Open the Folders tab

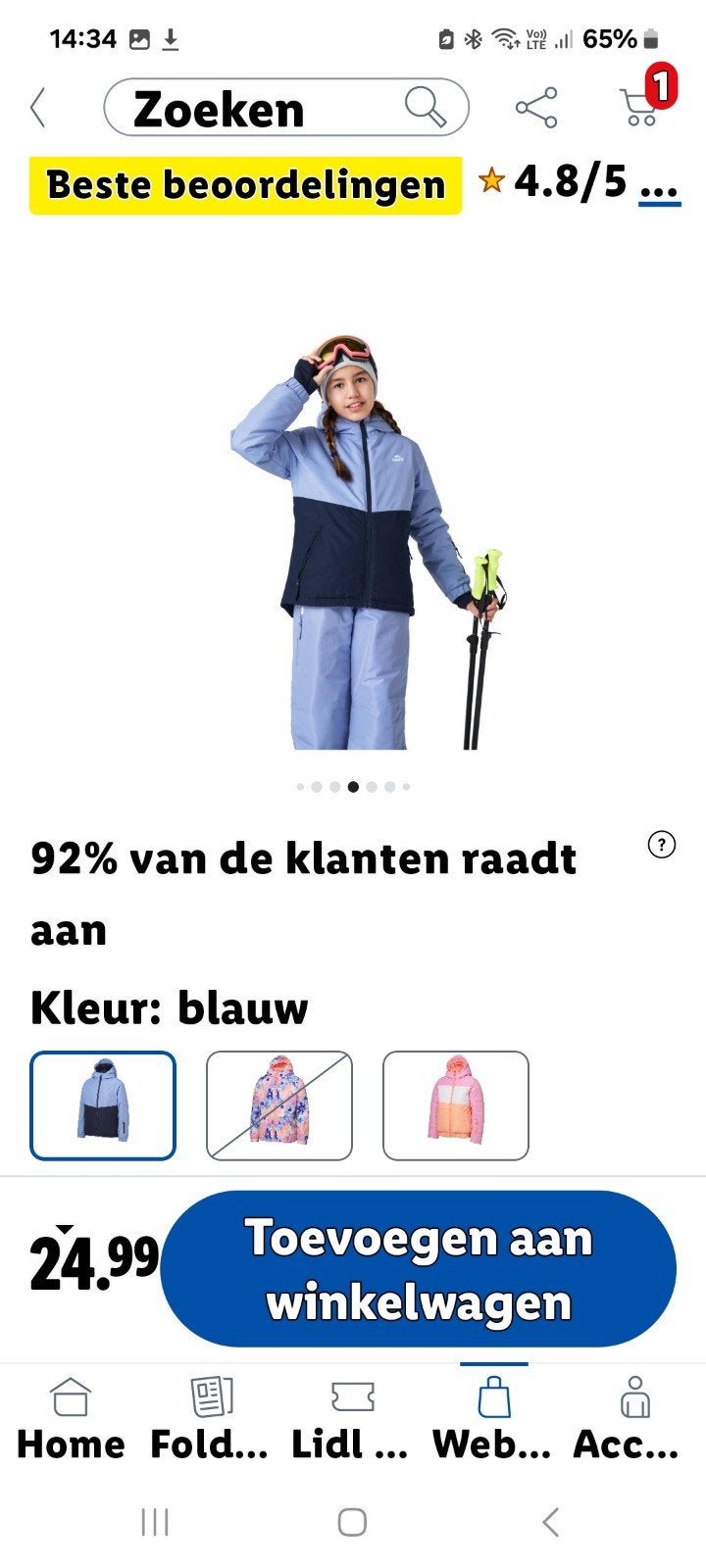pos(210,1418)
